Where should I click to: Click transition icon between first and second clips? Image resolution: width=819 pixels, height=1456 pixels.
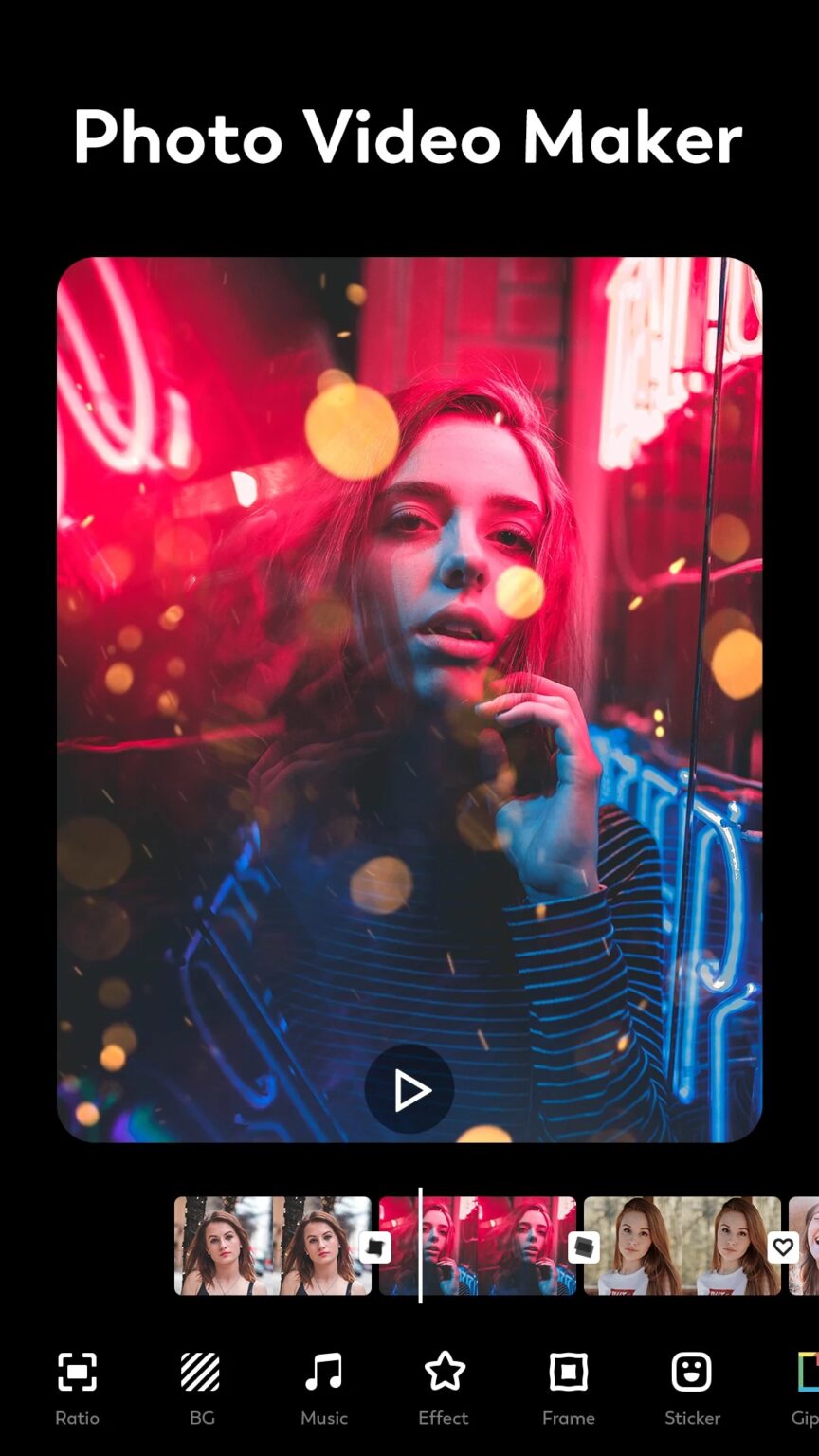pos(377,1247)
